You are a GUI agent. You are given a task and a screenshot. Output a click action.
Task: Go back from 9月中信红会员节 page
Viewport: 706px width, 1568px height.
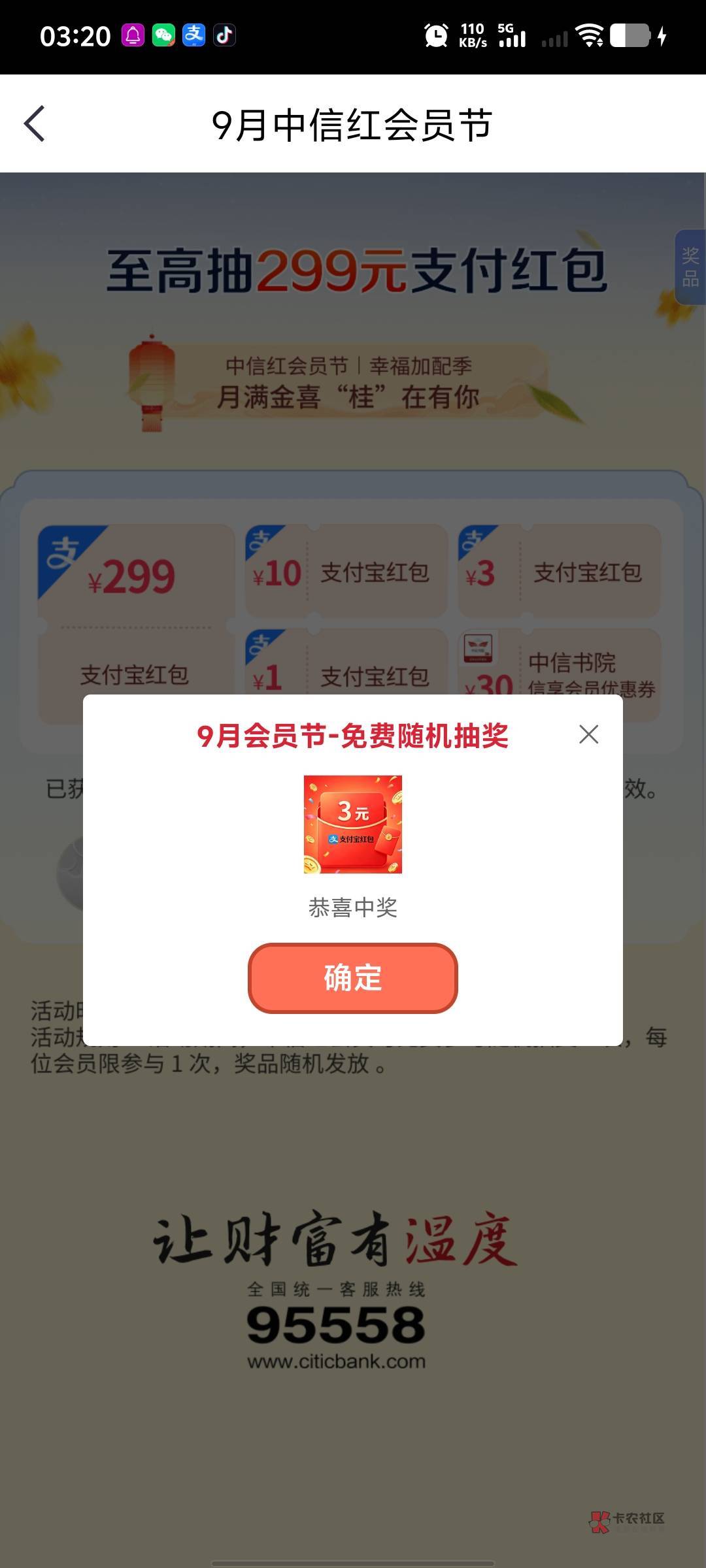pos(35,123)
